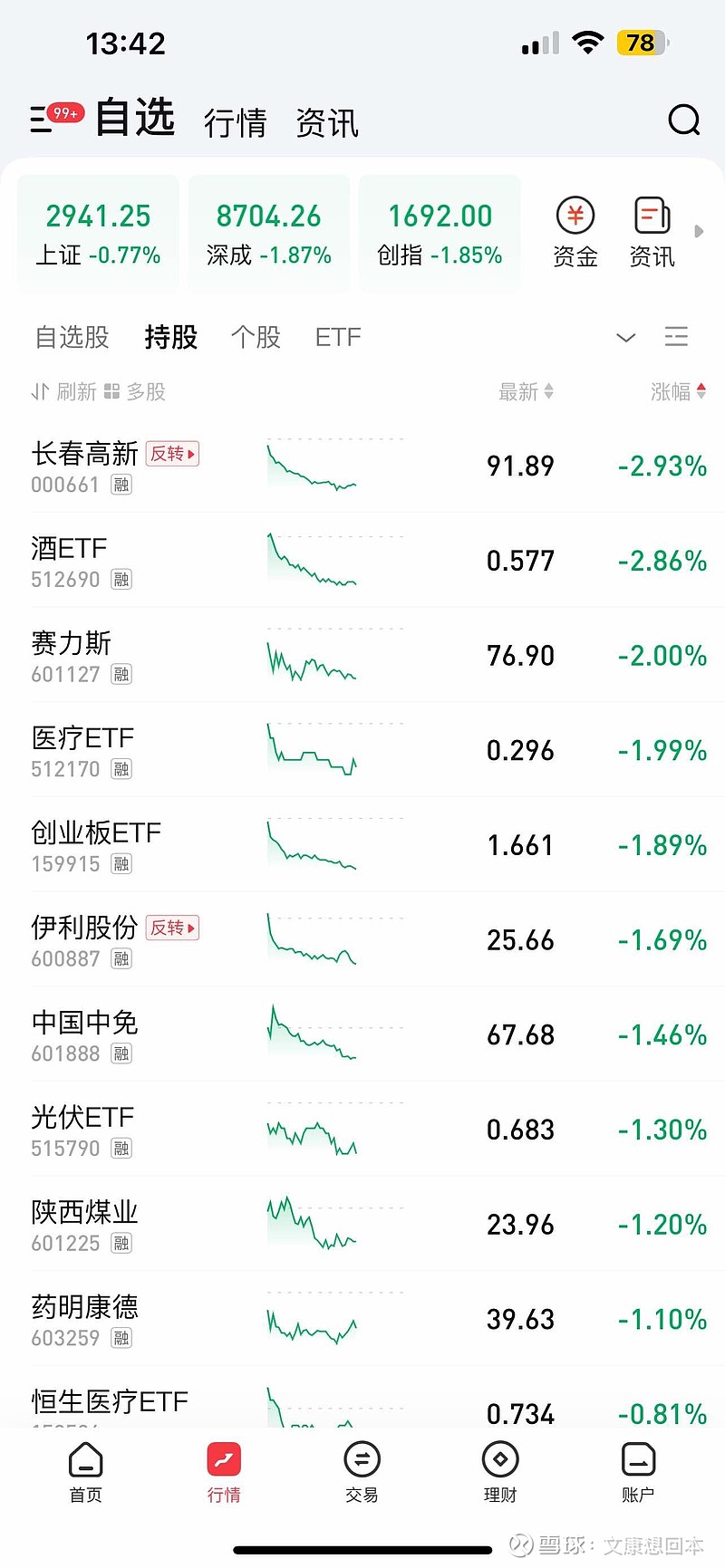
Task: Open the 上证 index card
Action: (x=98, y=234)
